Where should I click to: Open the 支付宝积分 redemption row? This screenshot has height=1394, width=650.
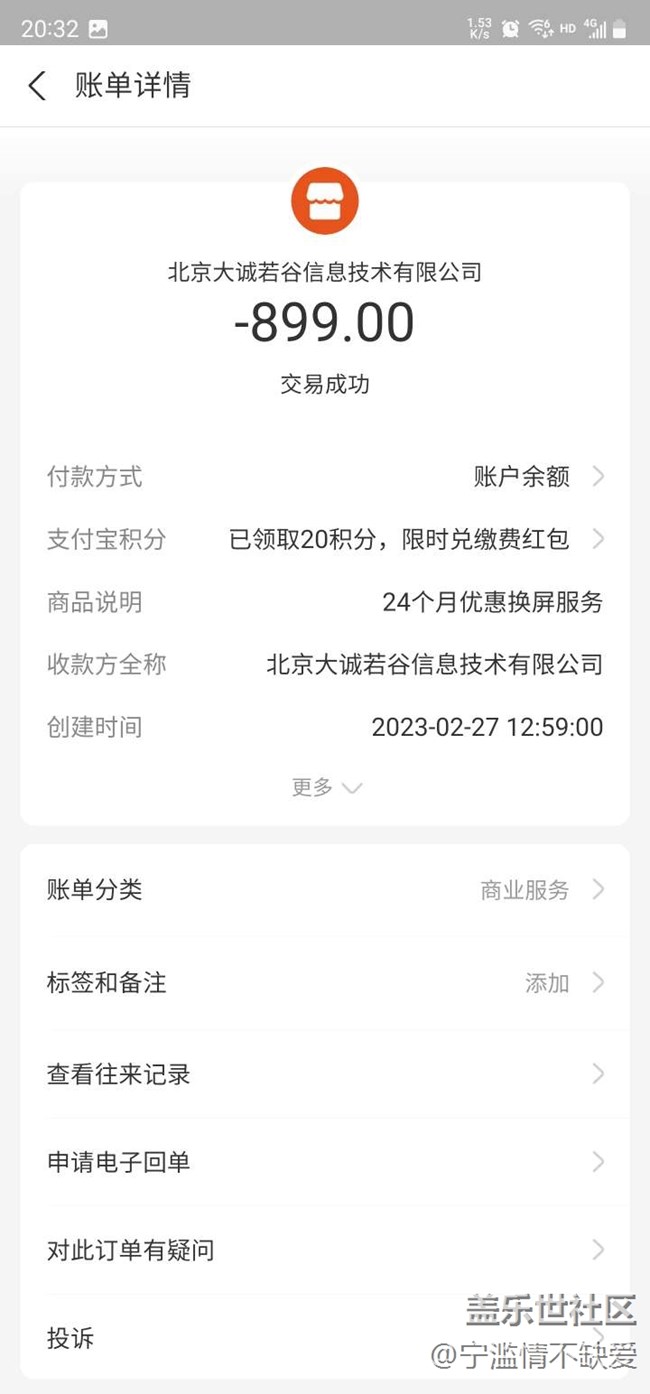(325, 540)
